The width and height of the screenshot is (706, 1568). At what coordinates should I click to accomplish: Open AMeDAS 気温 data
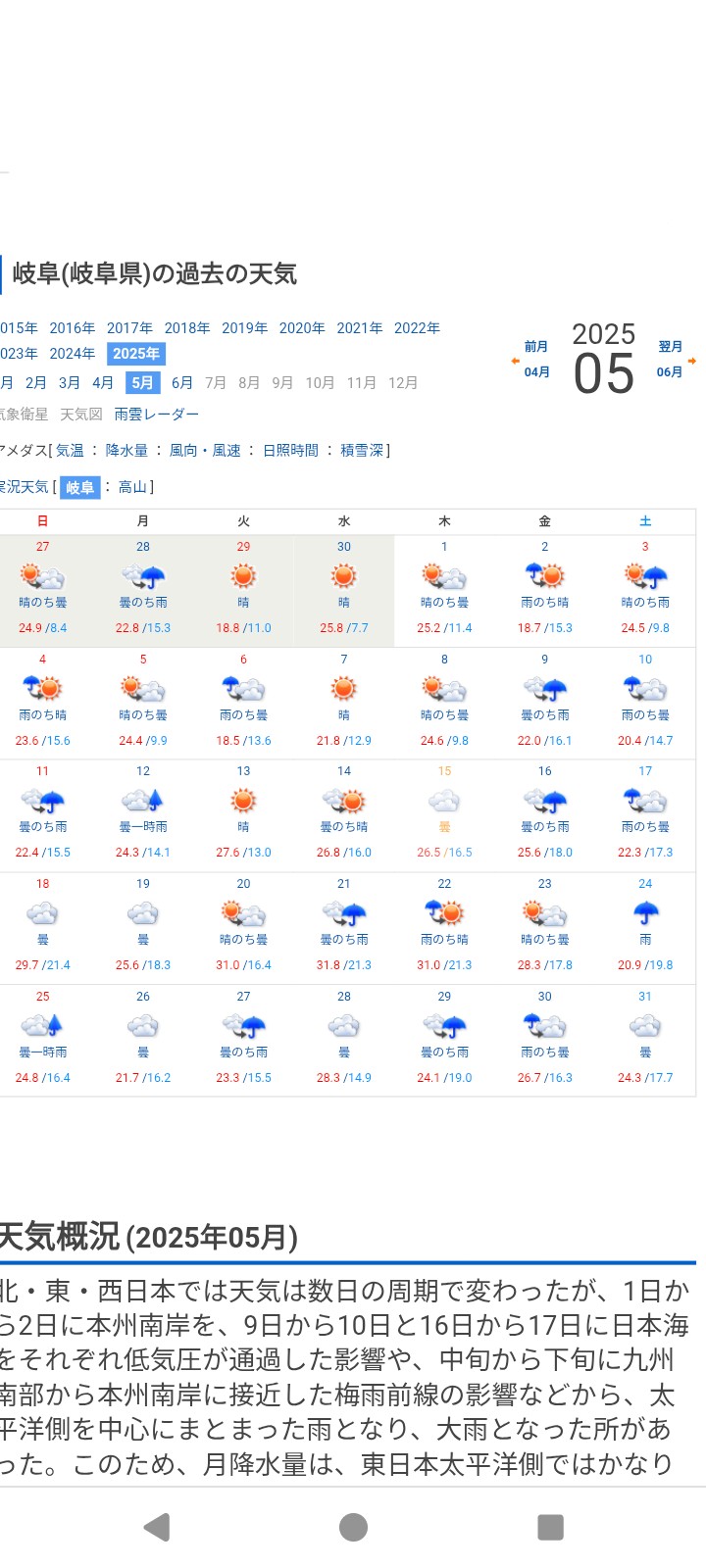click(70, 451)
